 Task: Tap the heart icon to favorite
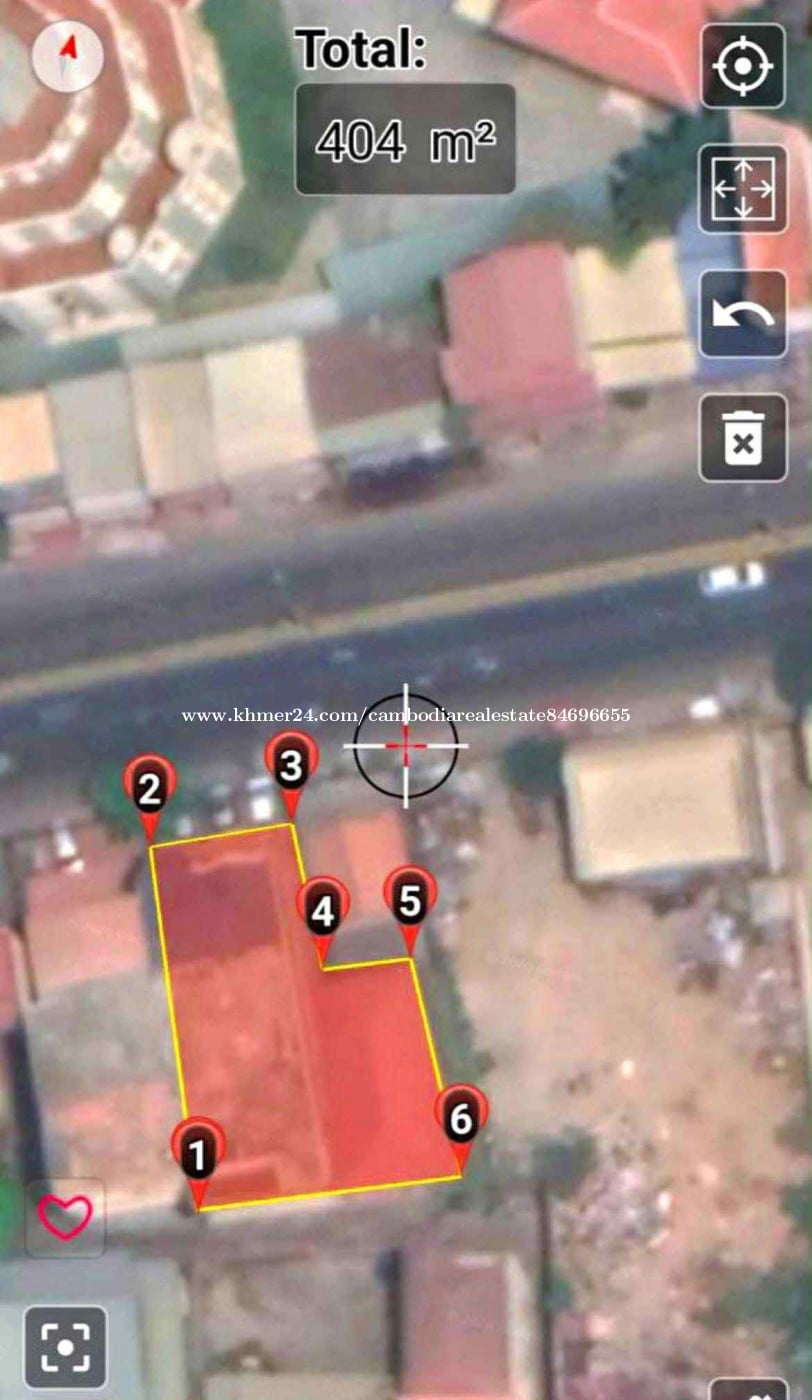[x=65, y=1217]
